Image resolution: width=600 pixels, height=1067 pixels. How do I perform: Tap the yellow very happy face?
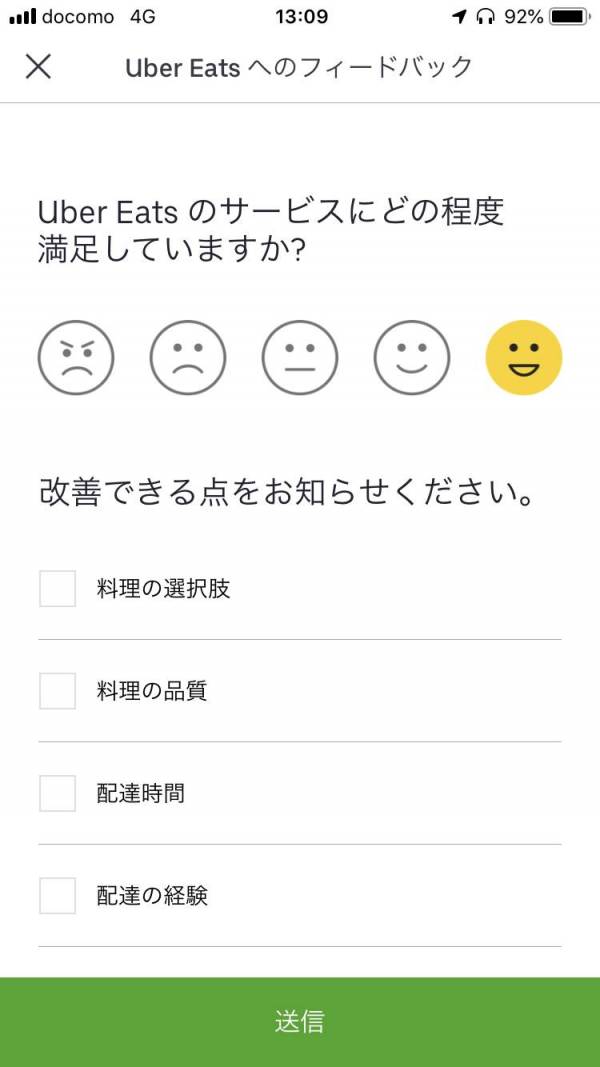[524, 358]
